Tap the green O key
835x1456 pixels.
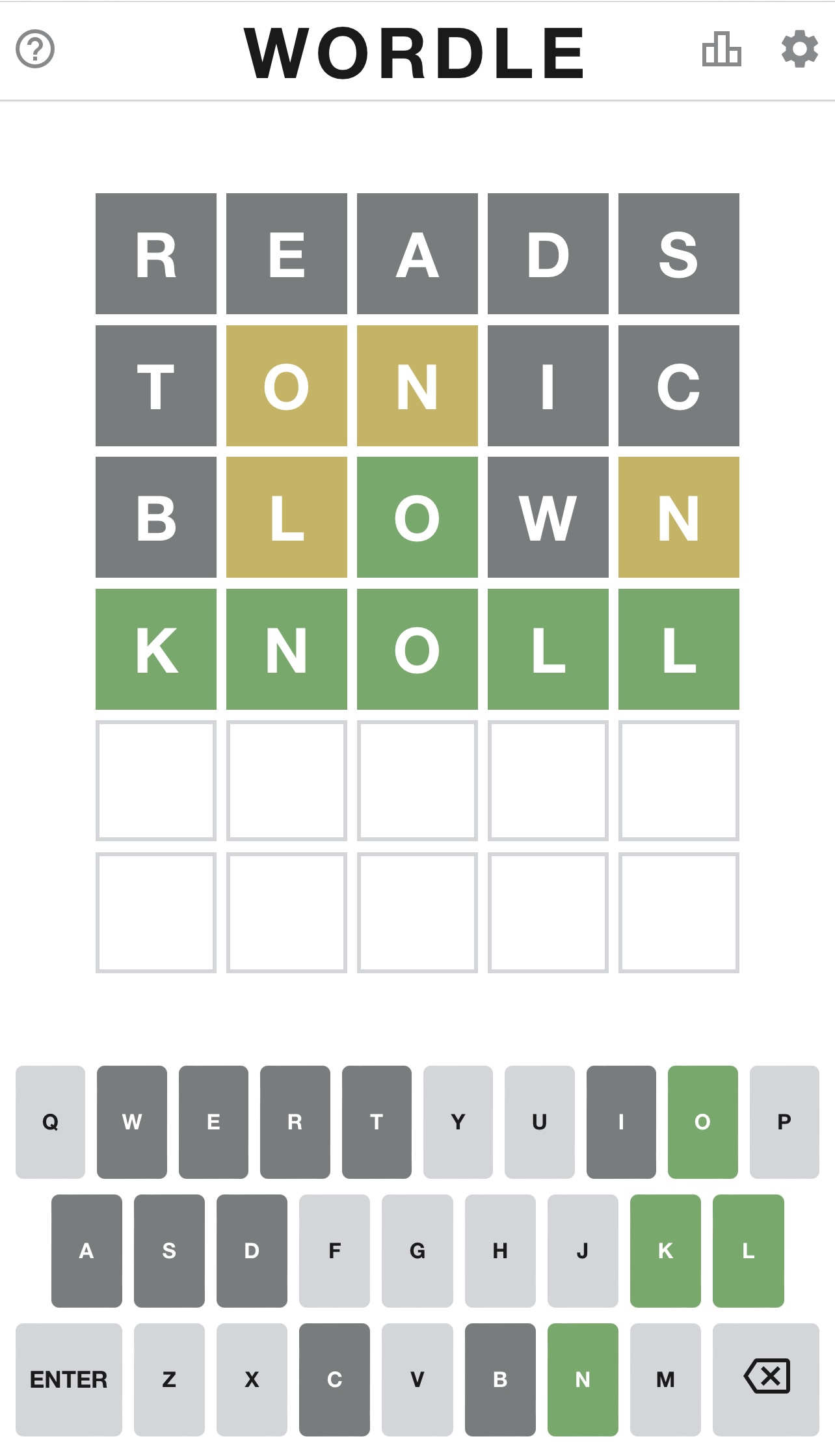click(703, 1122)
